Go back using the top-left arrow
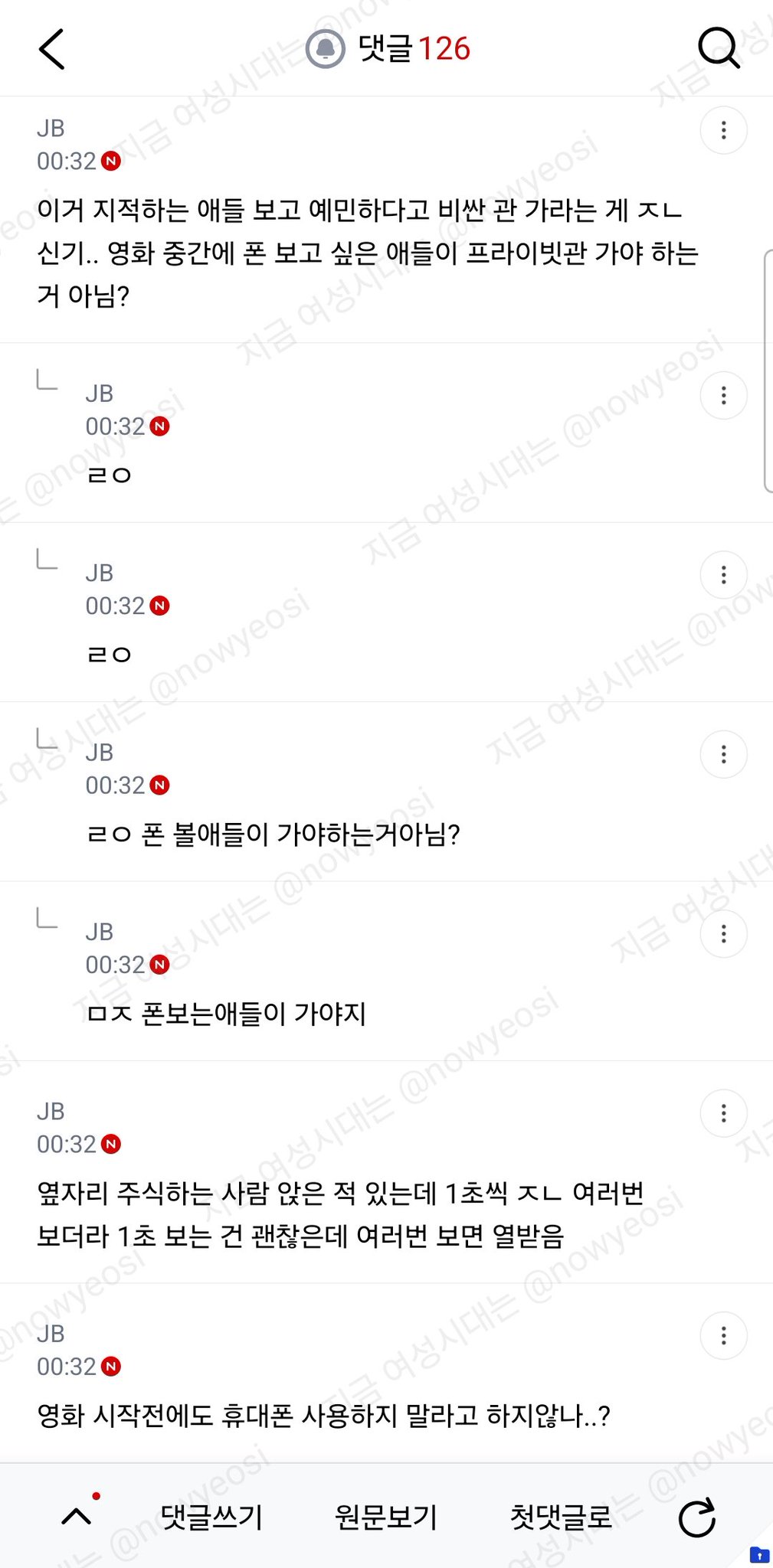This screenshot has width=773, height=1568. pos(52,50)
